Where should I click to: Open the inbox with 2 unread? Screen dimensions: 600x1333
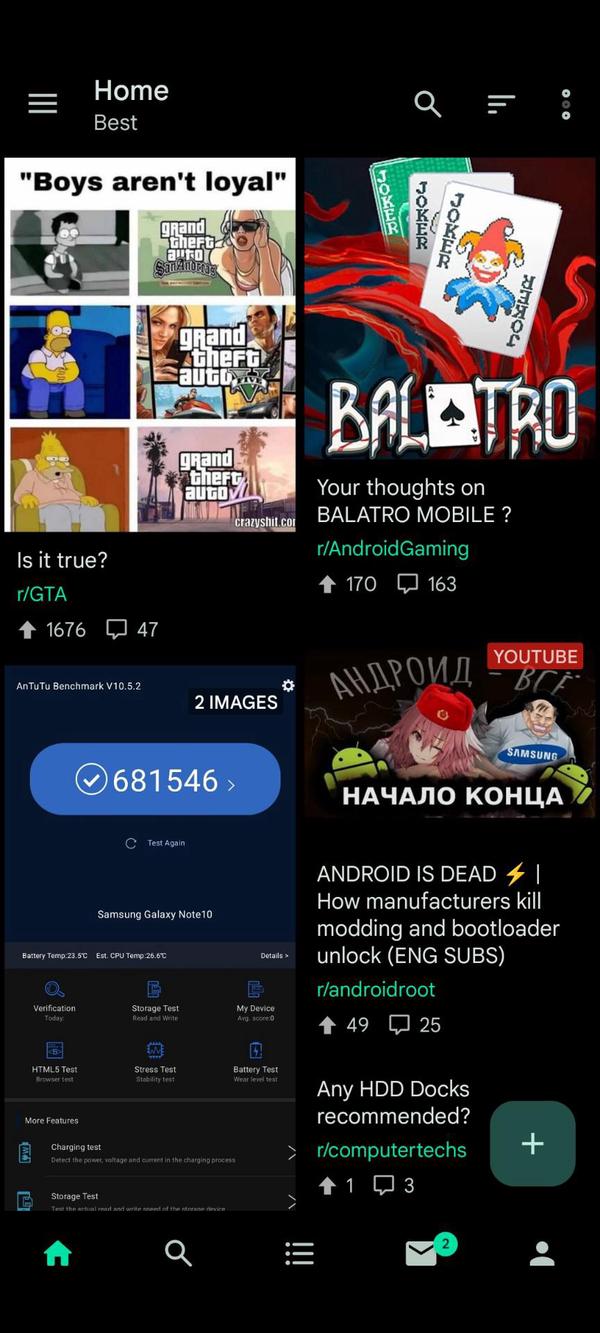click(422, 1253)
